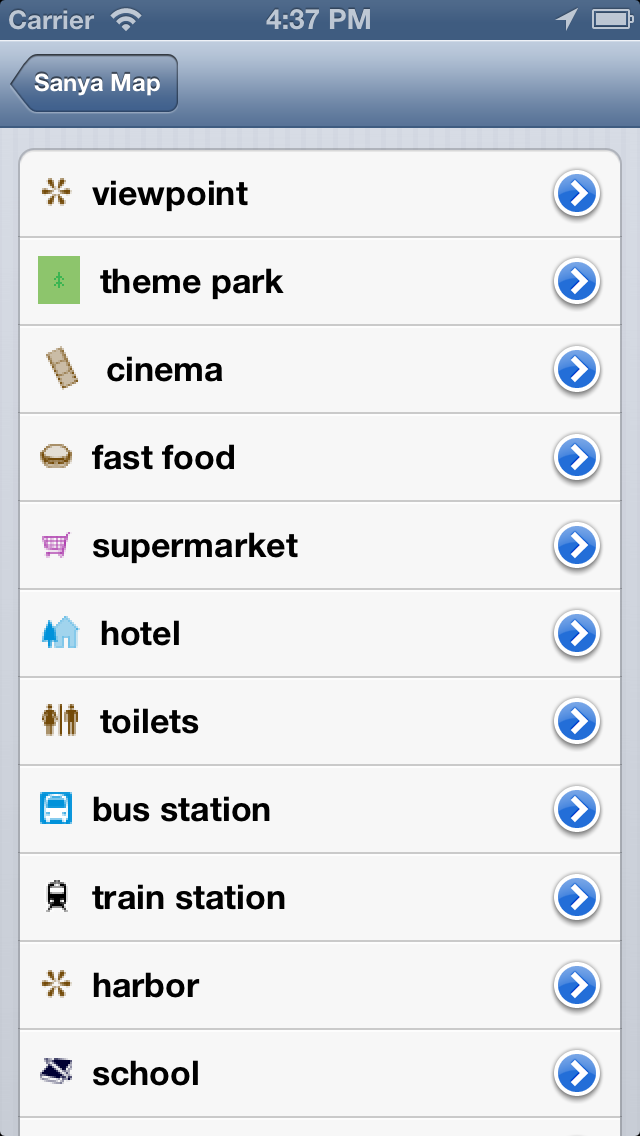Go back to Sanya Map
This screenshot has width=640, height=1136.
click(x=95, y=83)
